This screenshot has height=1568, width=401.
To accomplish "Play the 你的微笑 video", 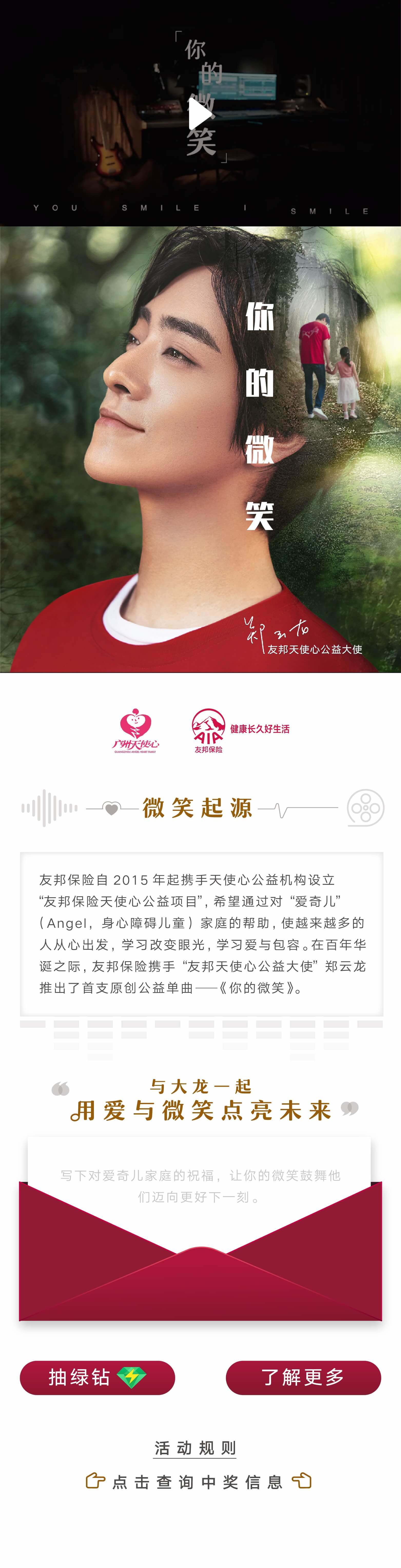I will 200,114.
